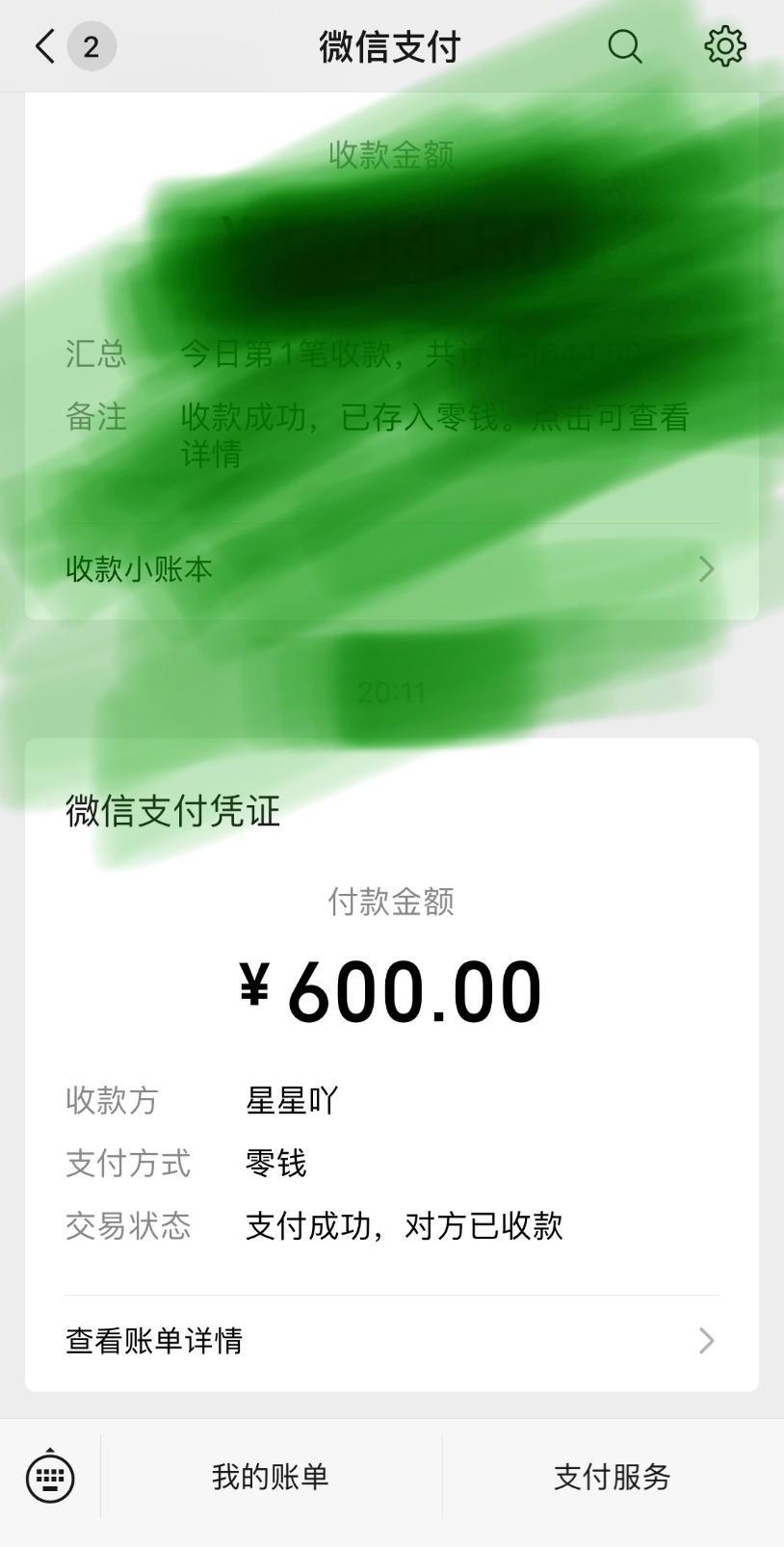Go back to the chat list
This screenshot has height=1547, width=784.
pyautogui.click(x=46, y=46)
